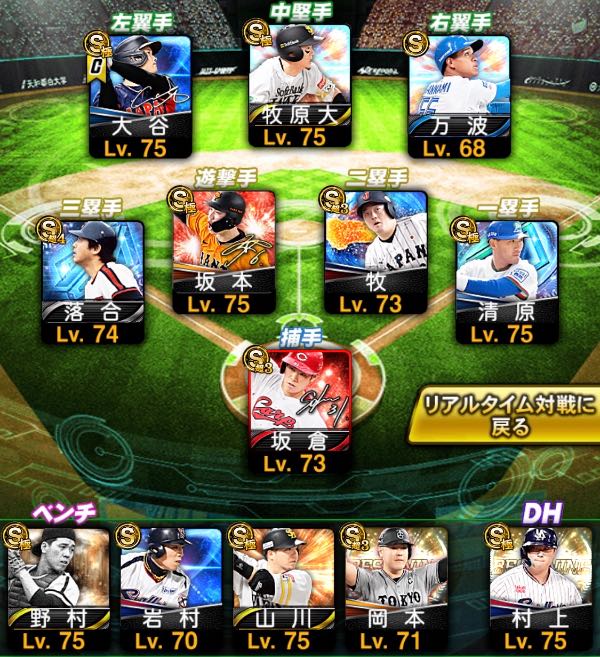The height and width of the screenshot is (657, 600).
Task: Select center fielder 牧原大 card
Action: [x=300, y=86]
